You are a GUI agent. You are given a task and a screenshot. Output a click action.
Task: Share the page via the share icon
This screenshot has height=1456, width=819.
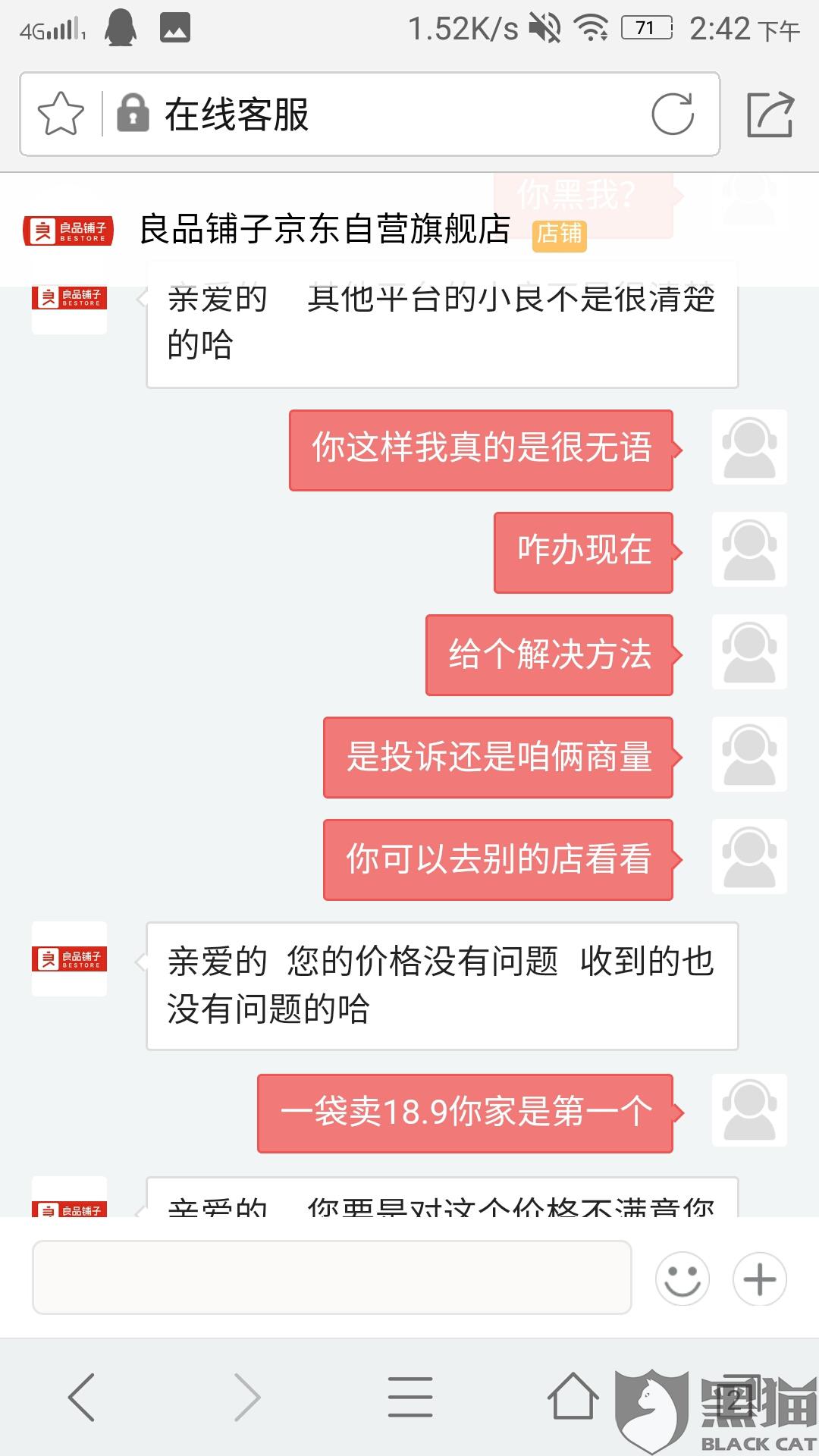tap(770, 115)
